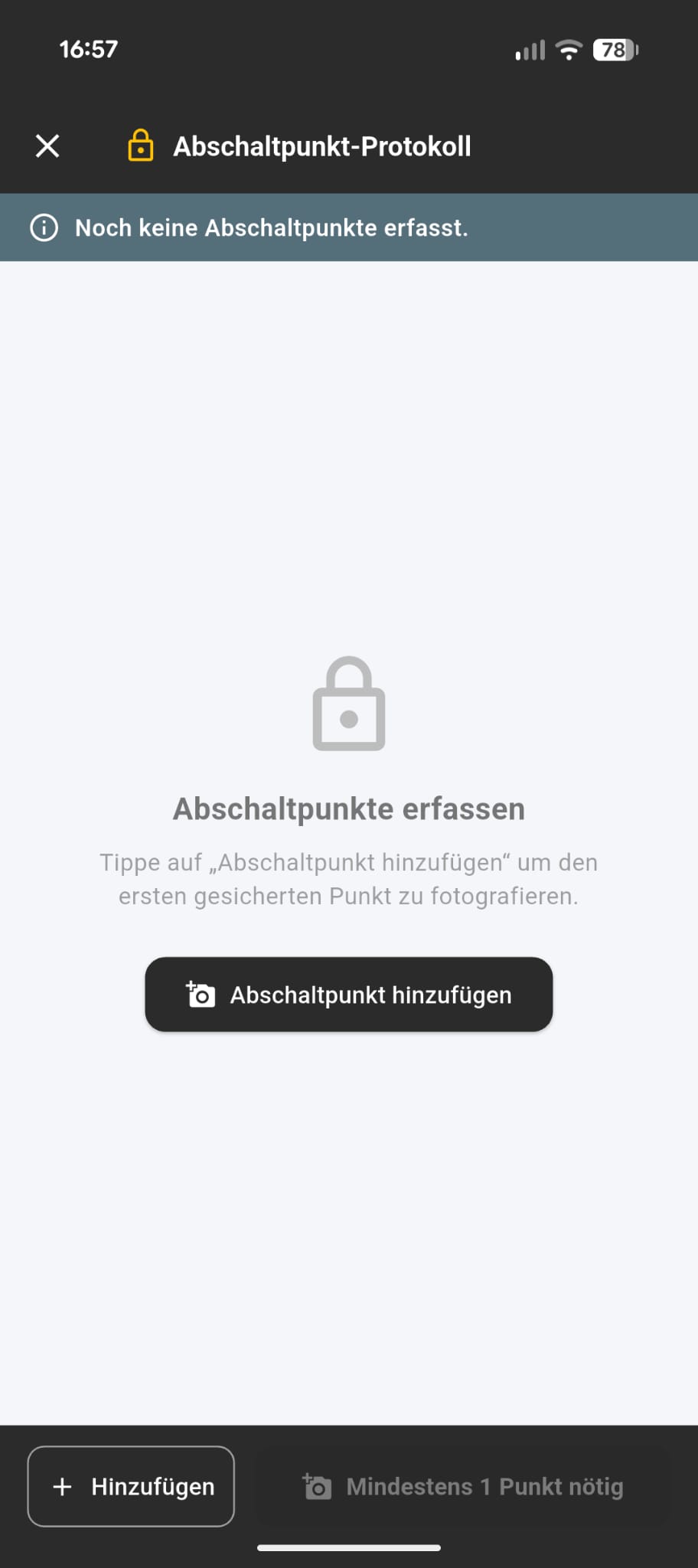This screenshot has height=1568, width=698.
Task: Tap the cellular signal icon in the status bar
Action: [x=530, y=49]
